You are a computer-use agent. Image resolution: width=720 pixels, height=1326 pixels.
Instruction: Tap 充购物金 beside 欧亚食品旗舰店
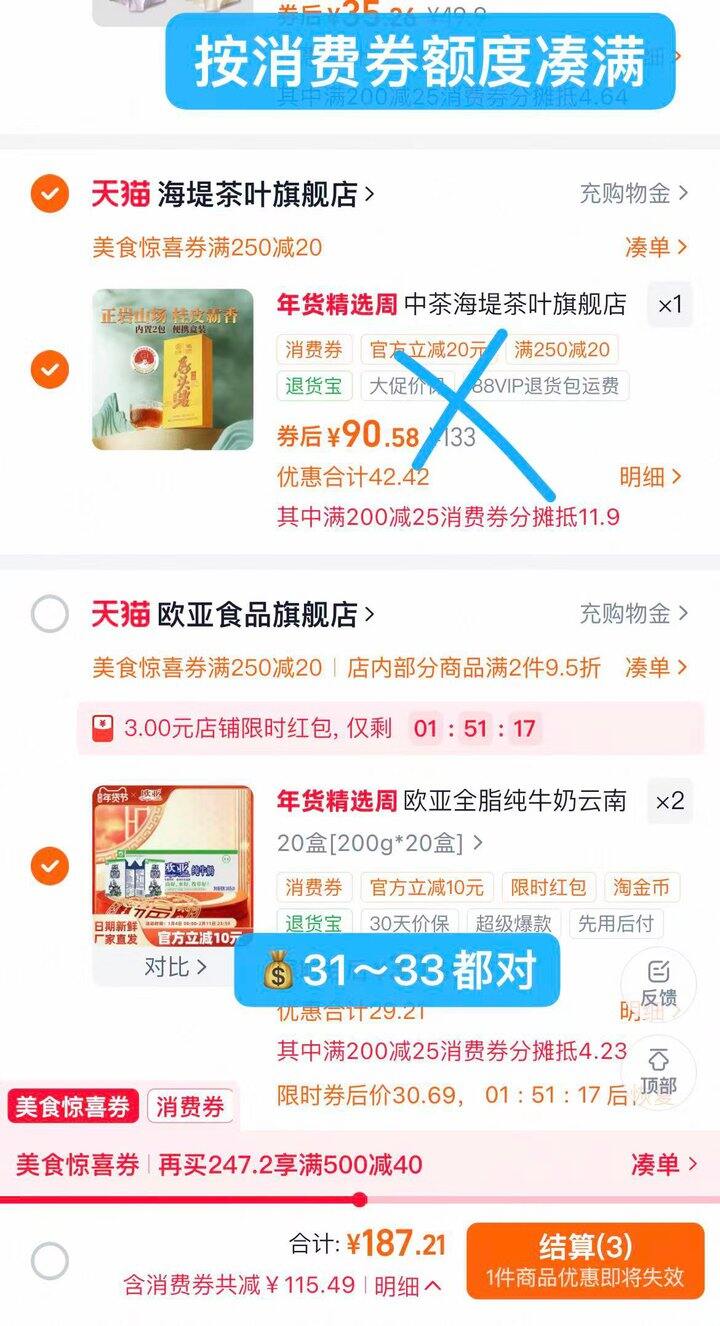634,613
